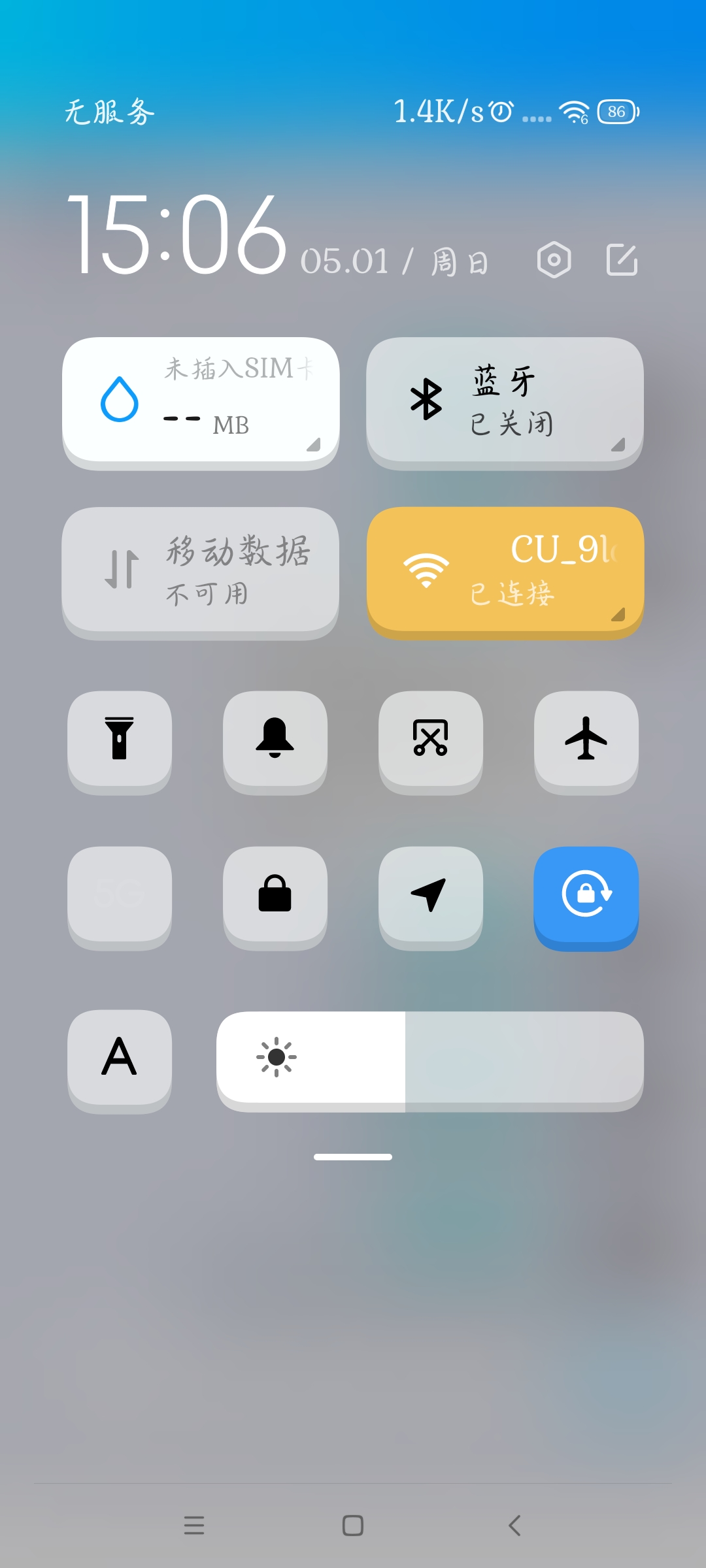Tap the padlock lock-screen tile

275,894
